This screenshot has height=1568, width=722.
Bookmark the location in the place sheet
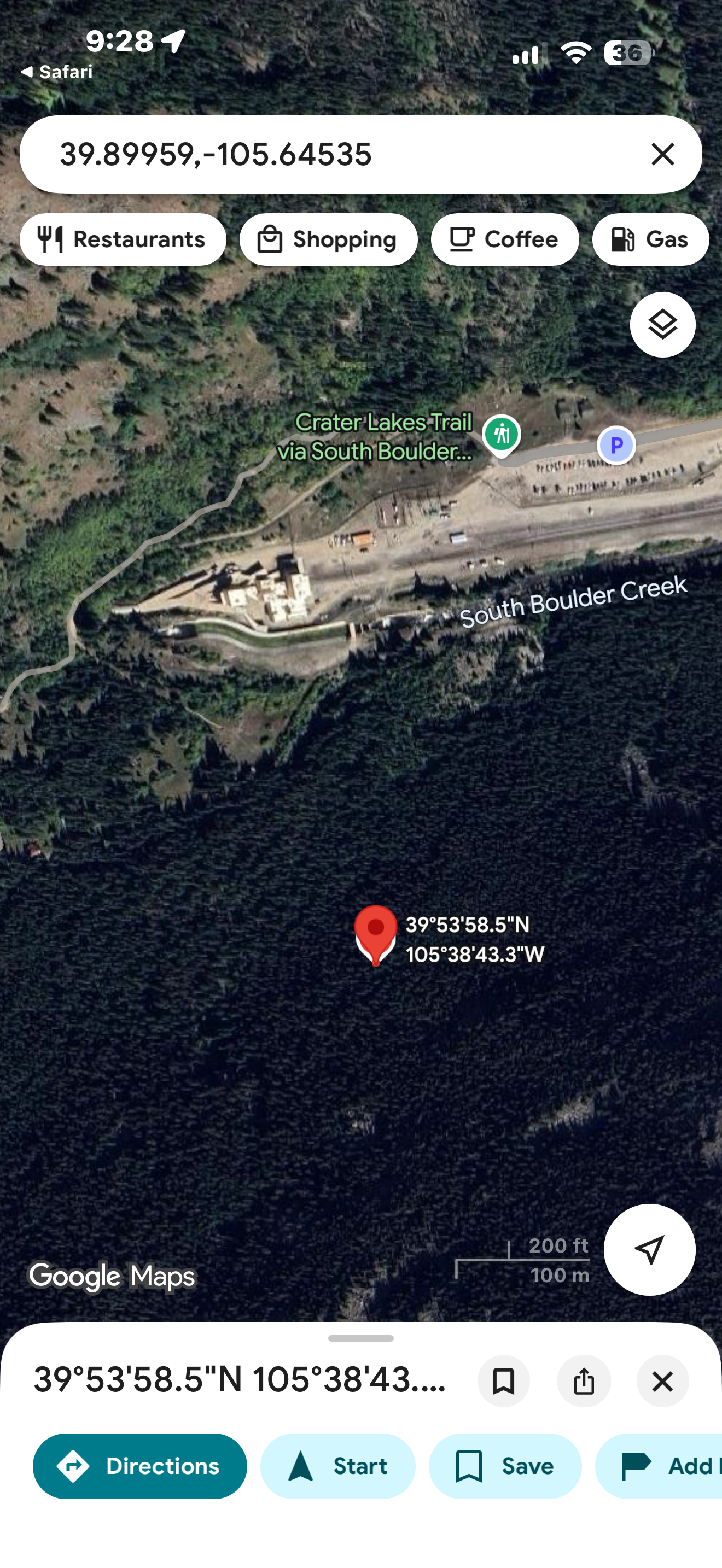coord(503,1381)
